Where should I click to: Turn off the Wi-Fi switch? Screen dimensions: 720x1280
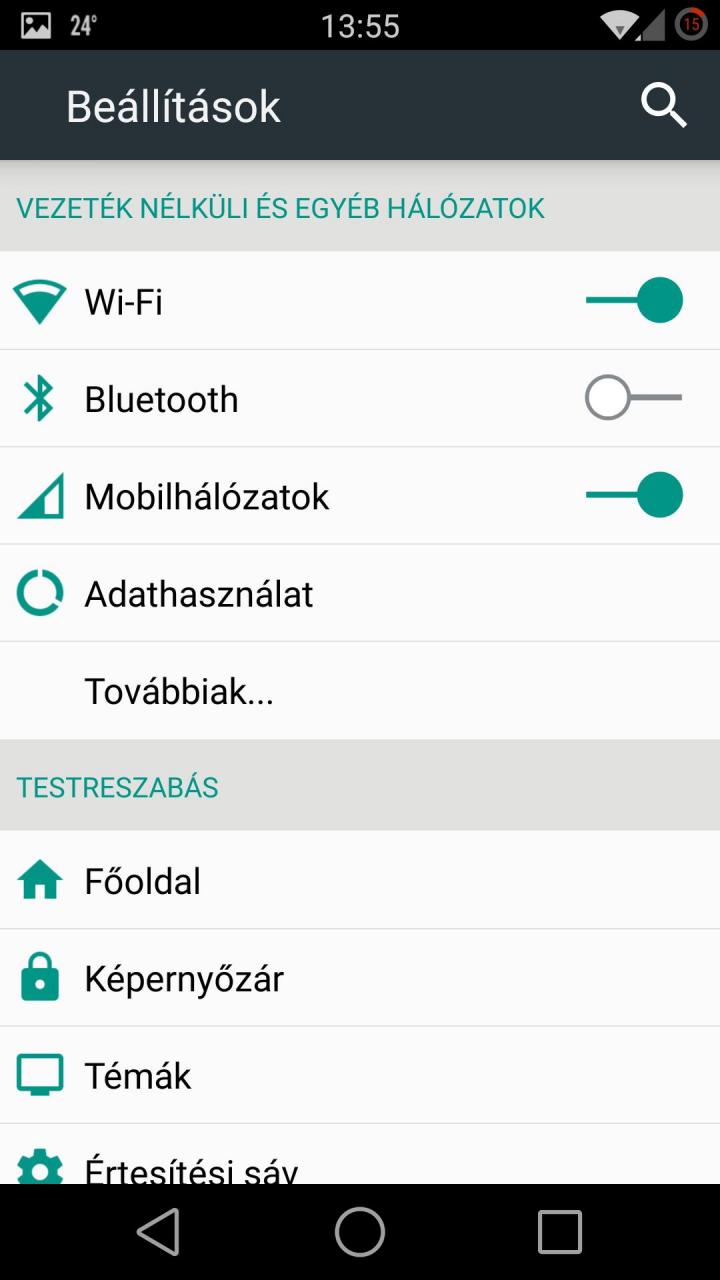pos(634,301)
